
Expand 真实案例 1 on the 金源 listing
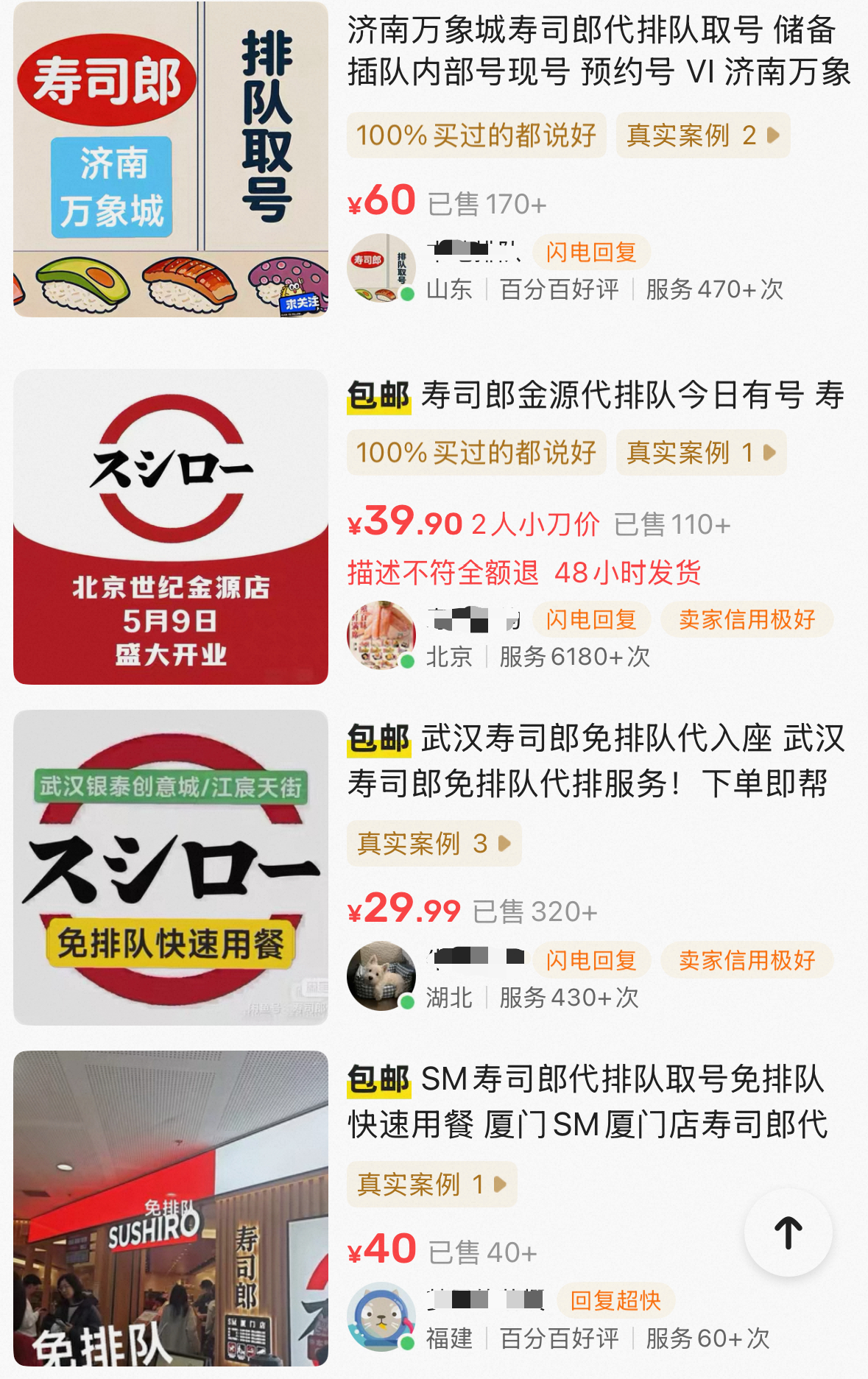(x=699, y=454)
